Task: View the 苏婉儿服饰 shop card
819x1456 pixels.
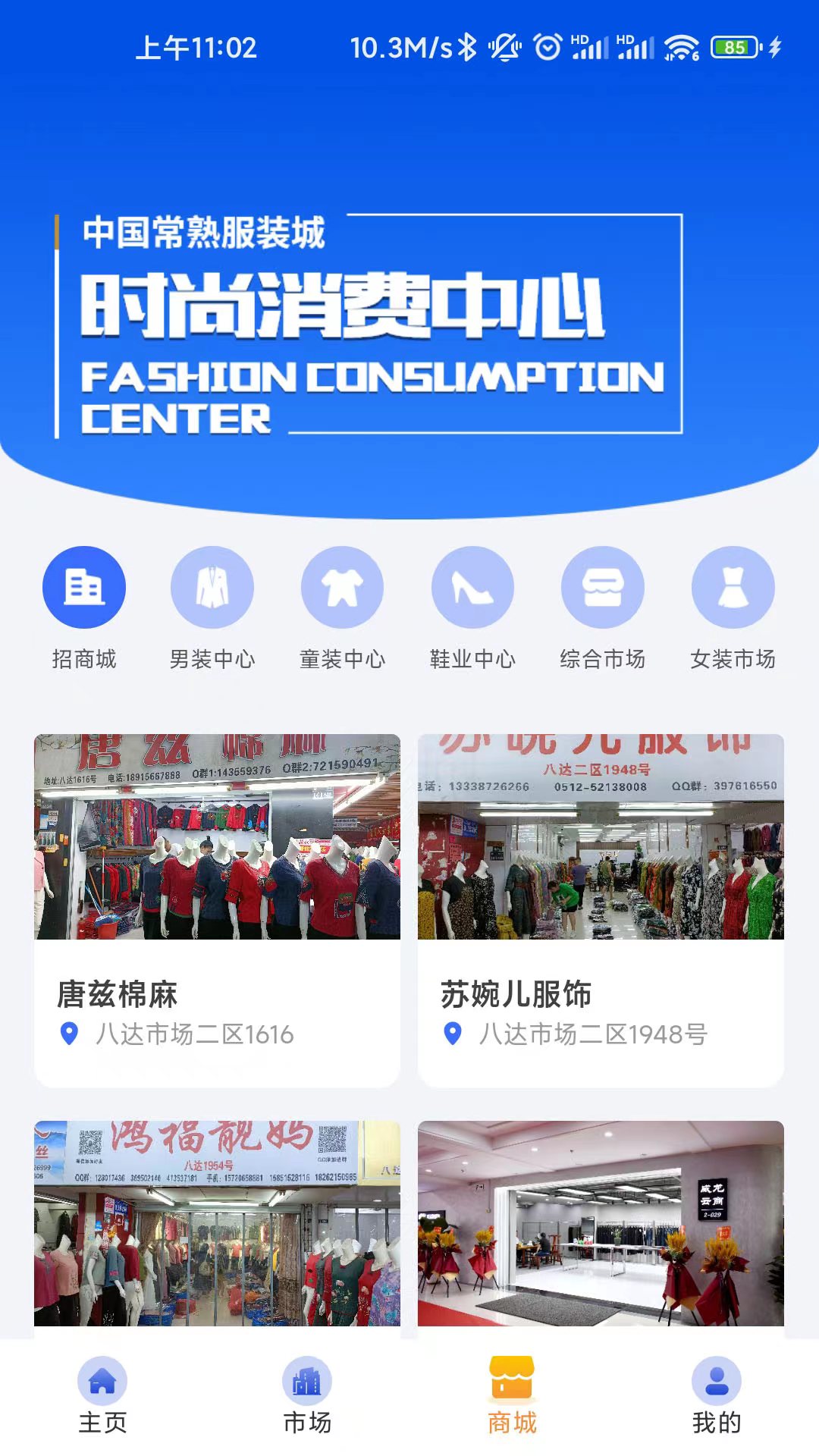Action: point(601,910)
